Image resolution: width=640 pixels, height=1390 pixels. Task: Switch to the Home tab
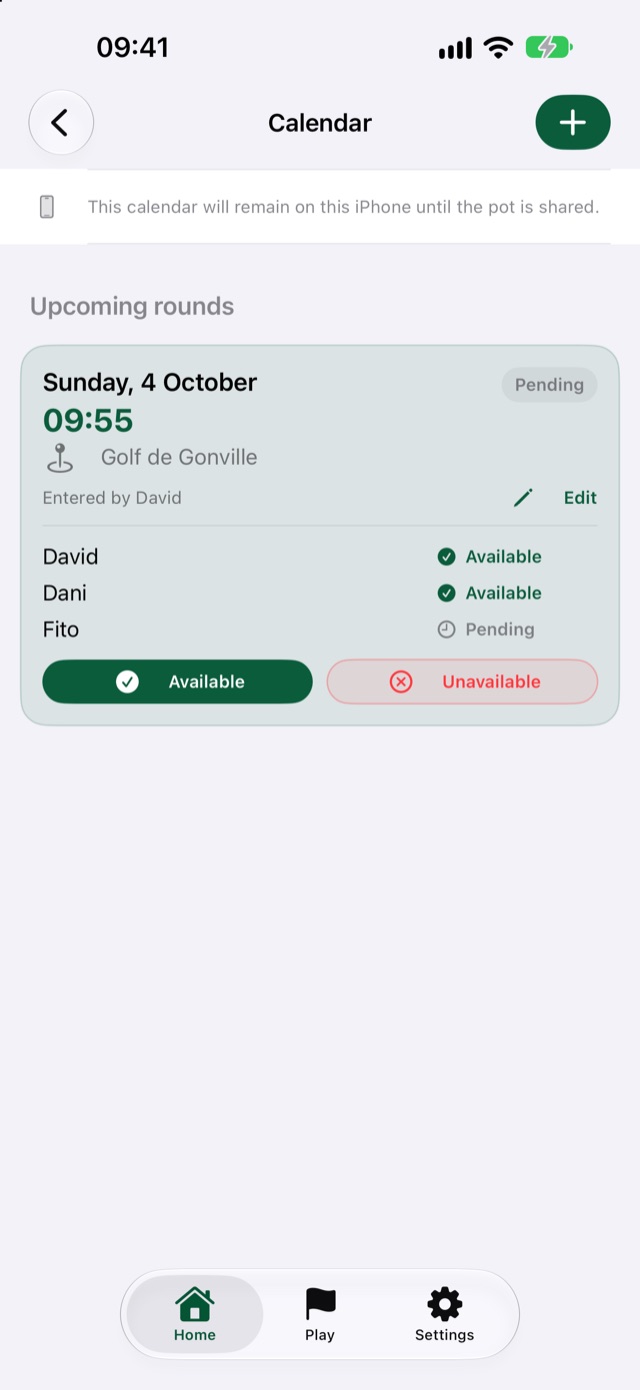[x=195, y=1314]
